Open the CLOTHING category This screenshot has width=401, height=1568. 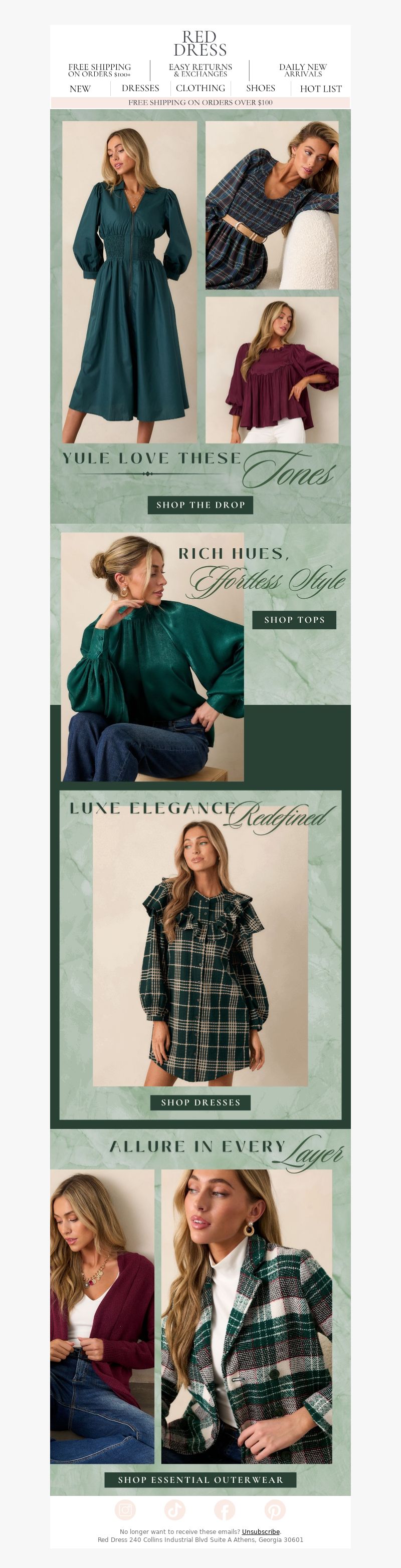pos(200,88)
